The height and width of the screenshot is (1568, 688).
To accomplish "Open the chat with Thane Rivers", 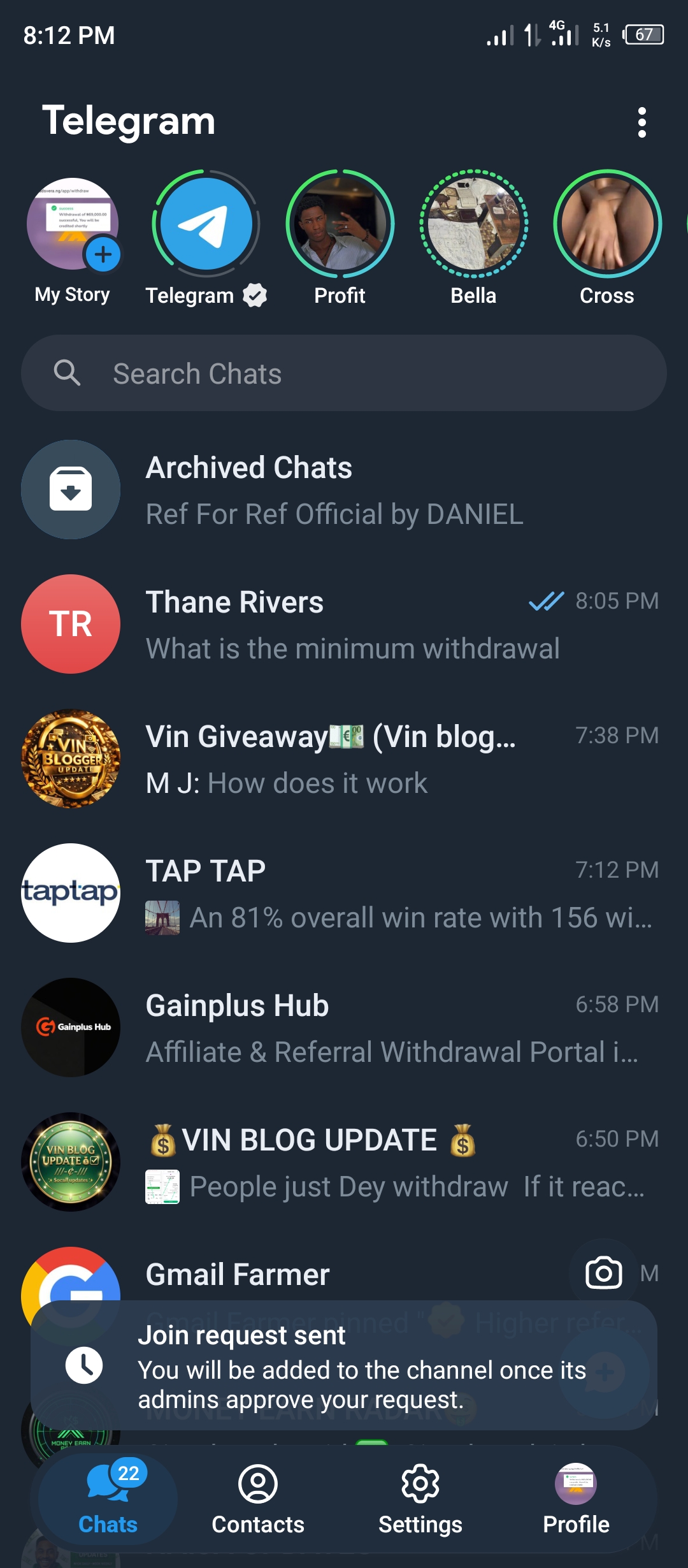I will coord(344,625).
